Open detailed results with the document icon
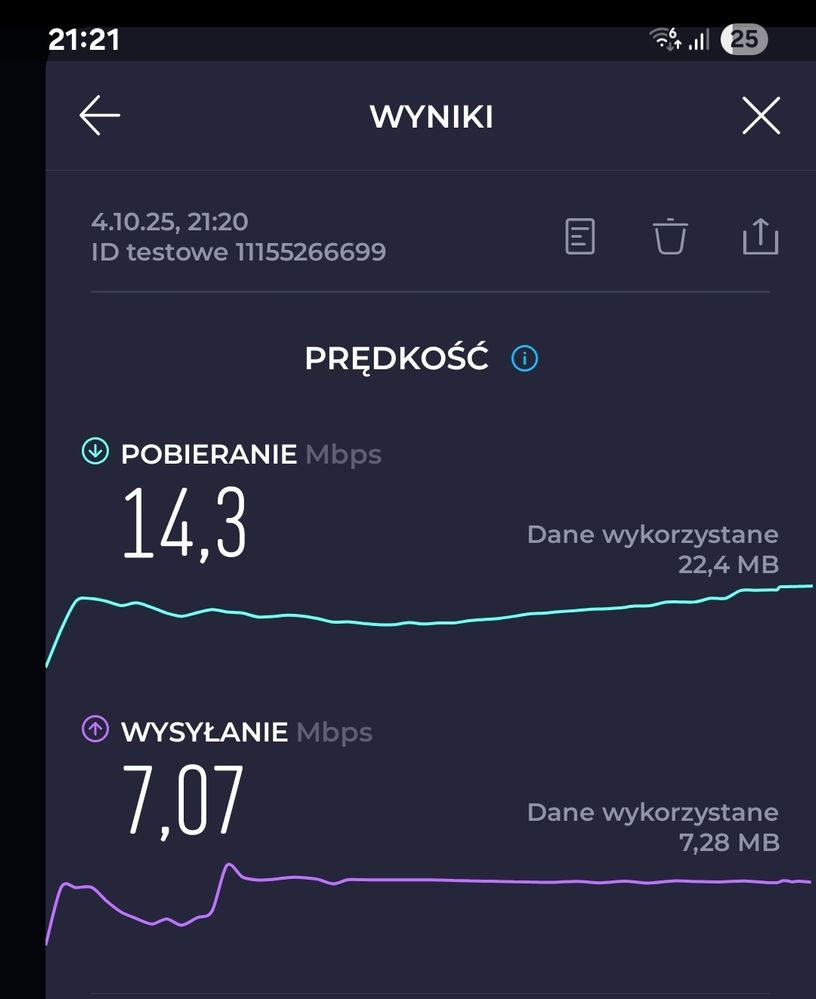 point(579,237)
